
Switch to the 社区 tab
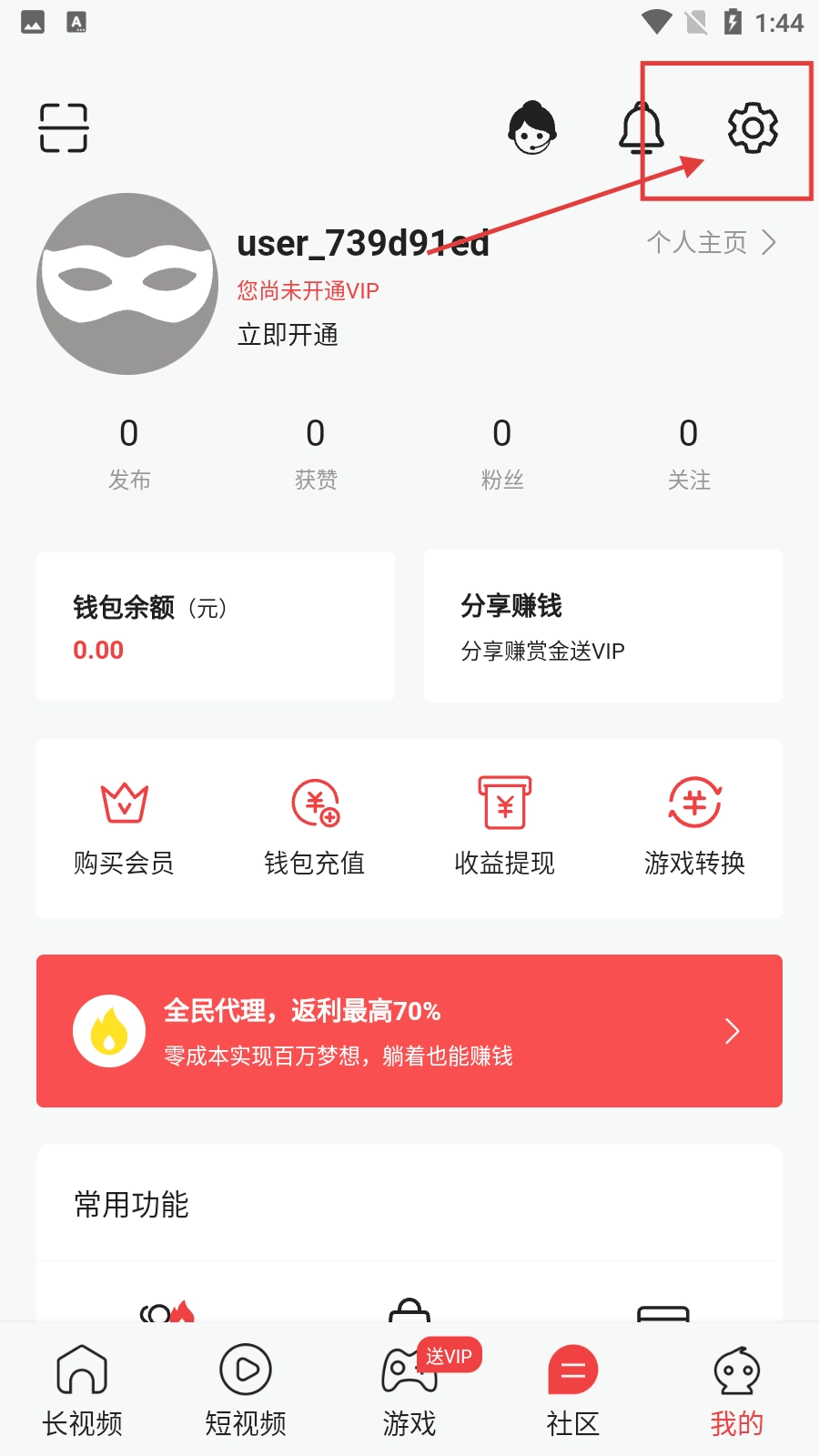coord(573,1390)
